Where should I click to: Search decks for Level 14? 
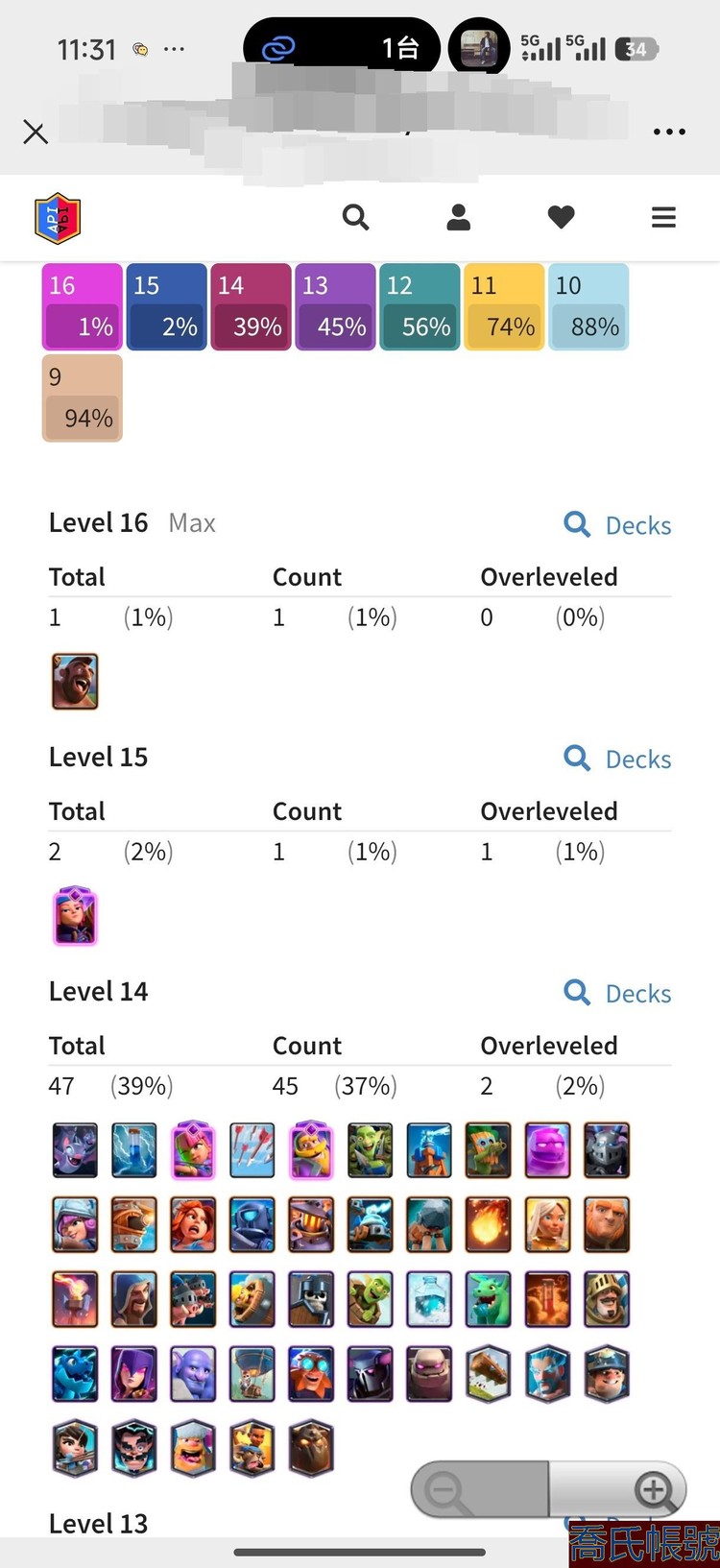pyautogui.click(x=618, y=993)
